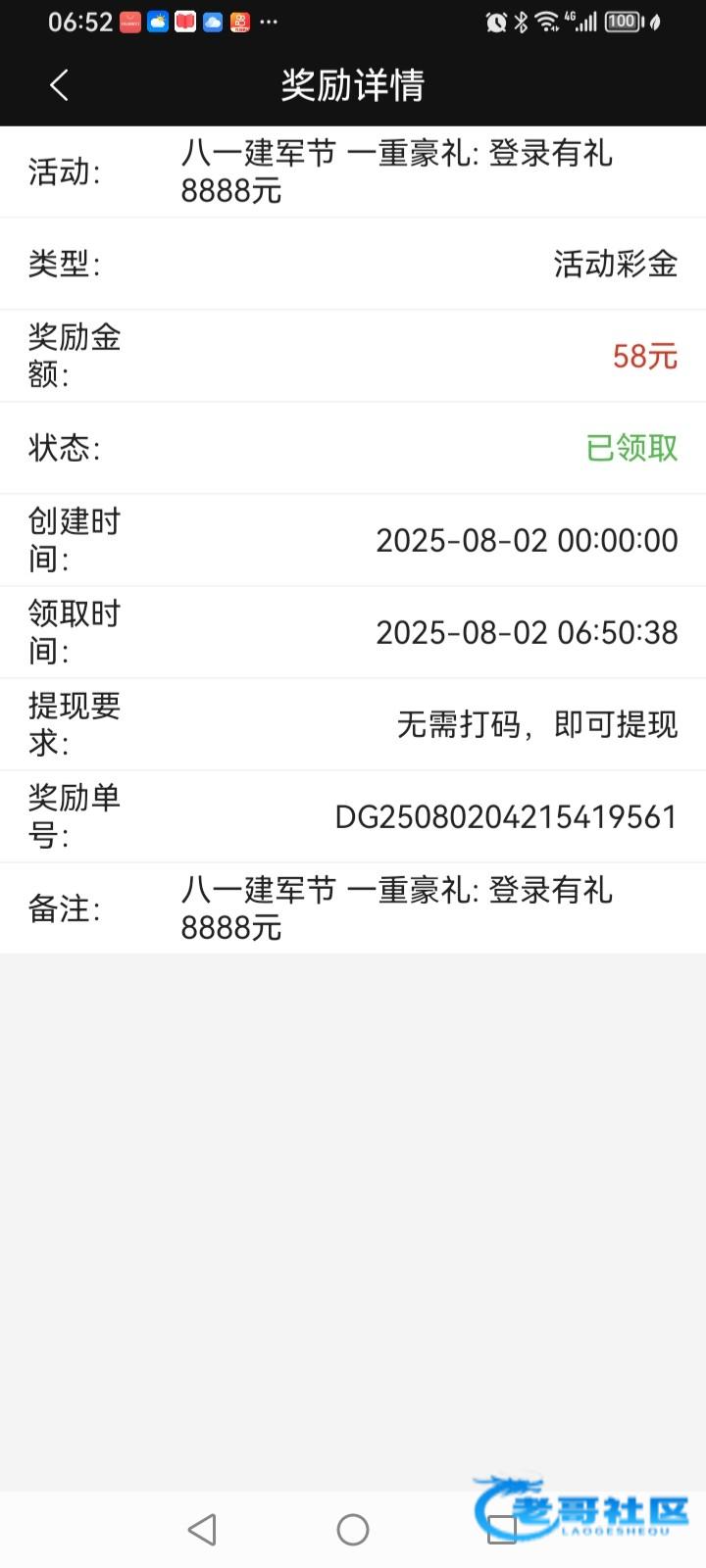The image size is (706, 1568).
Task: Go back from the 奖励详情 page
Action: click(59, 85)
